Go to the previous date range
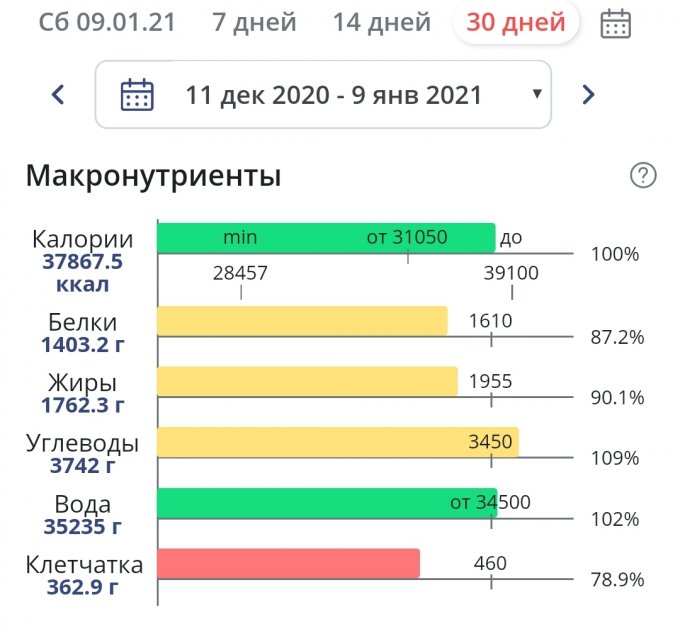 pos(58,95)
